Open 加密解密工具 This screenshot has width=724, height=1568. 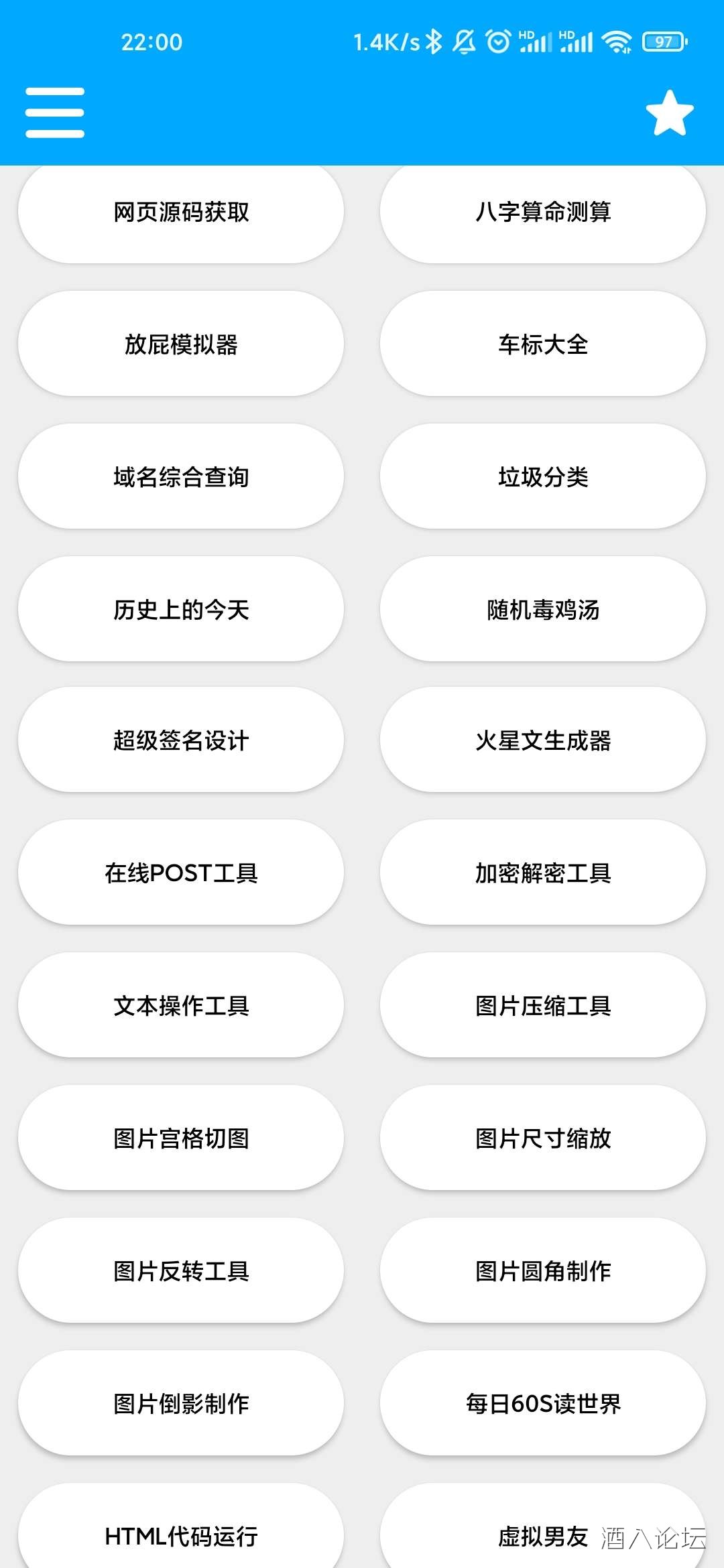543,873
